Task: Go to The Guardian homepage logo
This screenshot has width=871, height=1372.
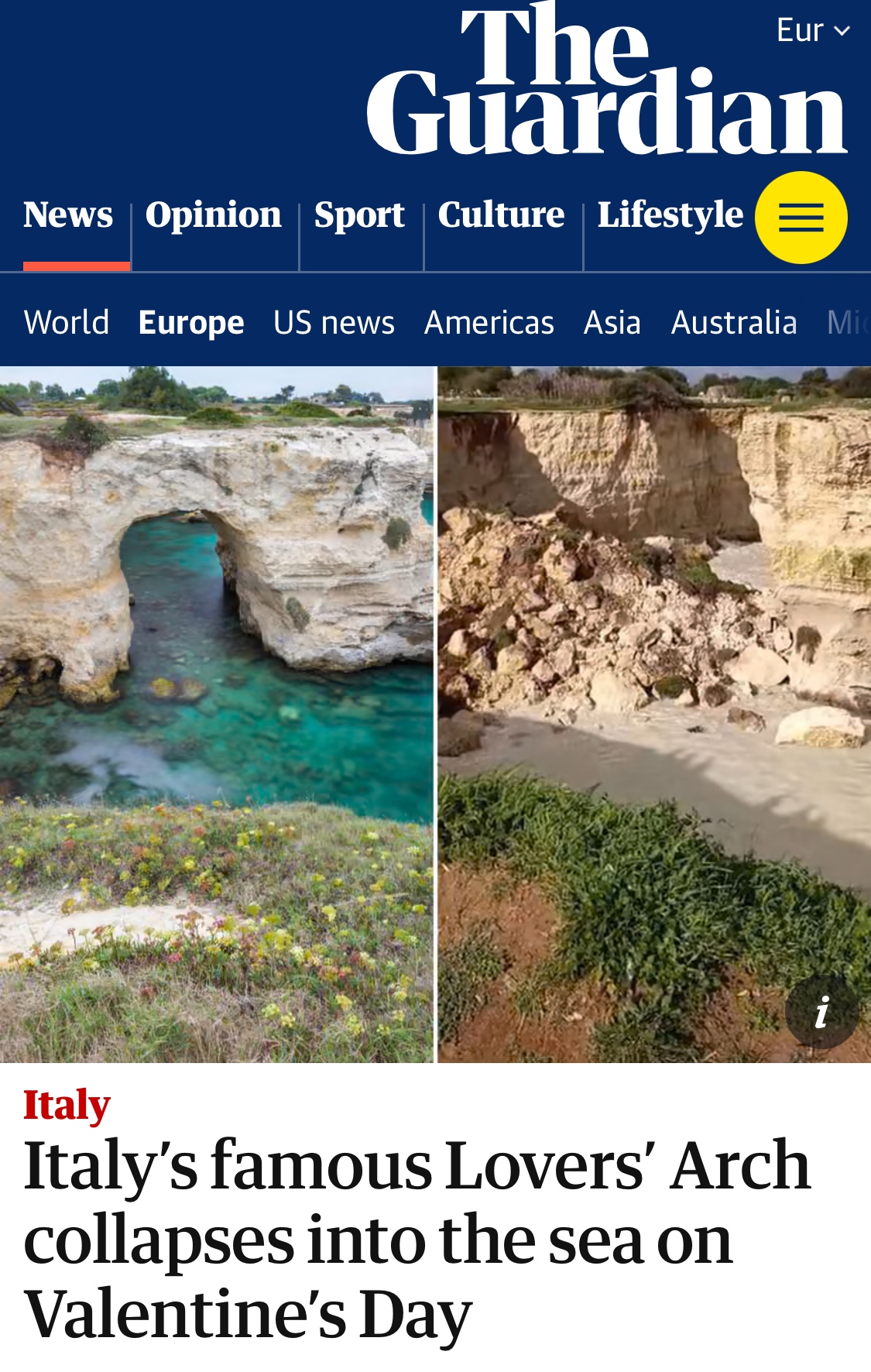Action: point(606,84)
